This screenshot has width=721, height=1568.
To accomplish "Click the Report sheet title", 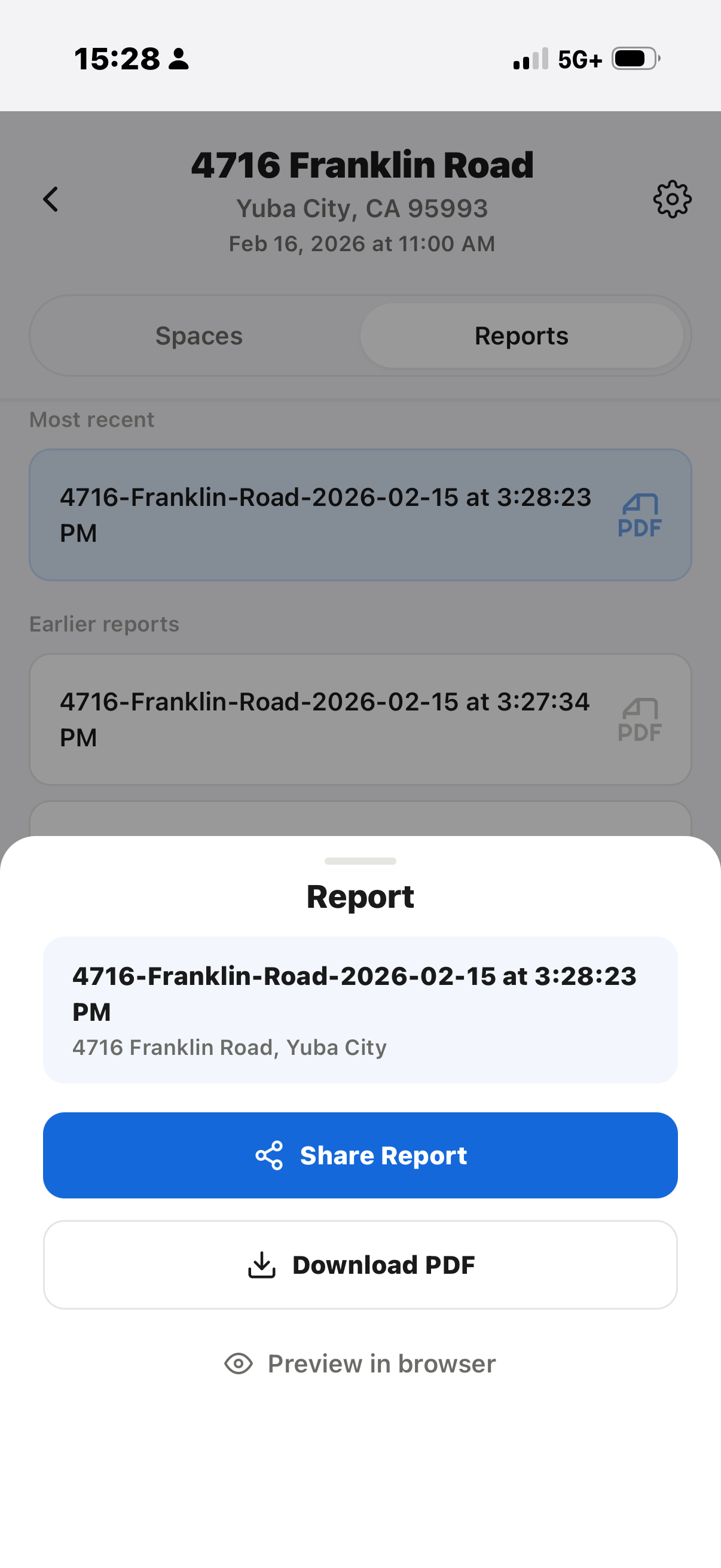I will click(360, 896).
